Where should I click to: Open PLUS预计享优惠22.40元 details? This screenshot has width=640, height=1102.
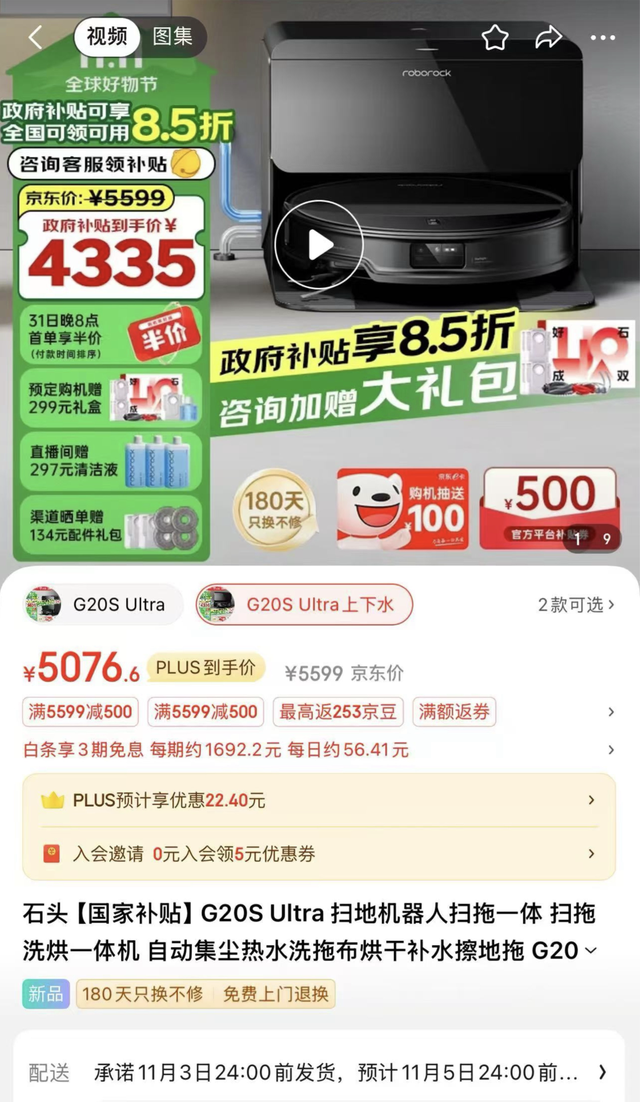[x=320, y=800]
